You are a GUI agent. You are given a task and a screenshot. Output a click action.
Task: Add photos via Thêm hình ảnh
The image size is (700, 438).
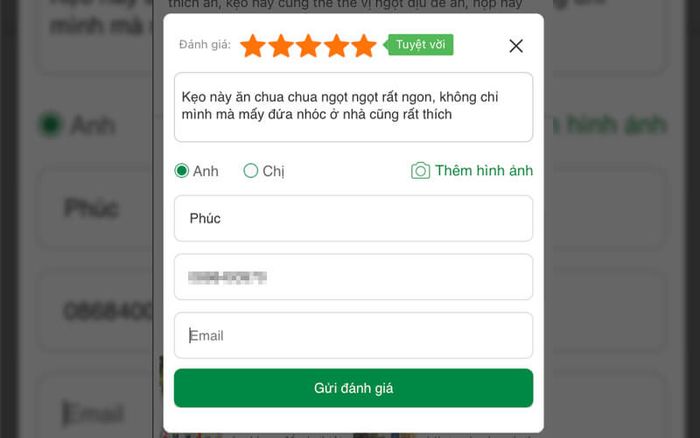472,171
